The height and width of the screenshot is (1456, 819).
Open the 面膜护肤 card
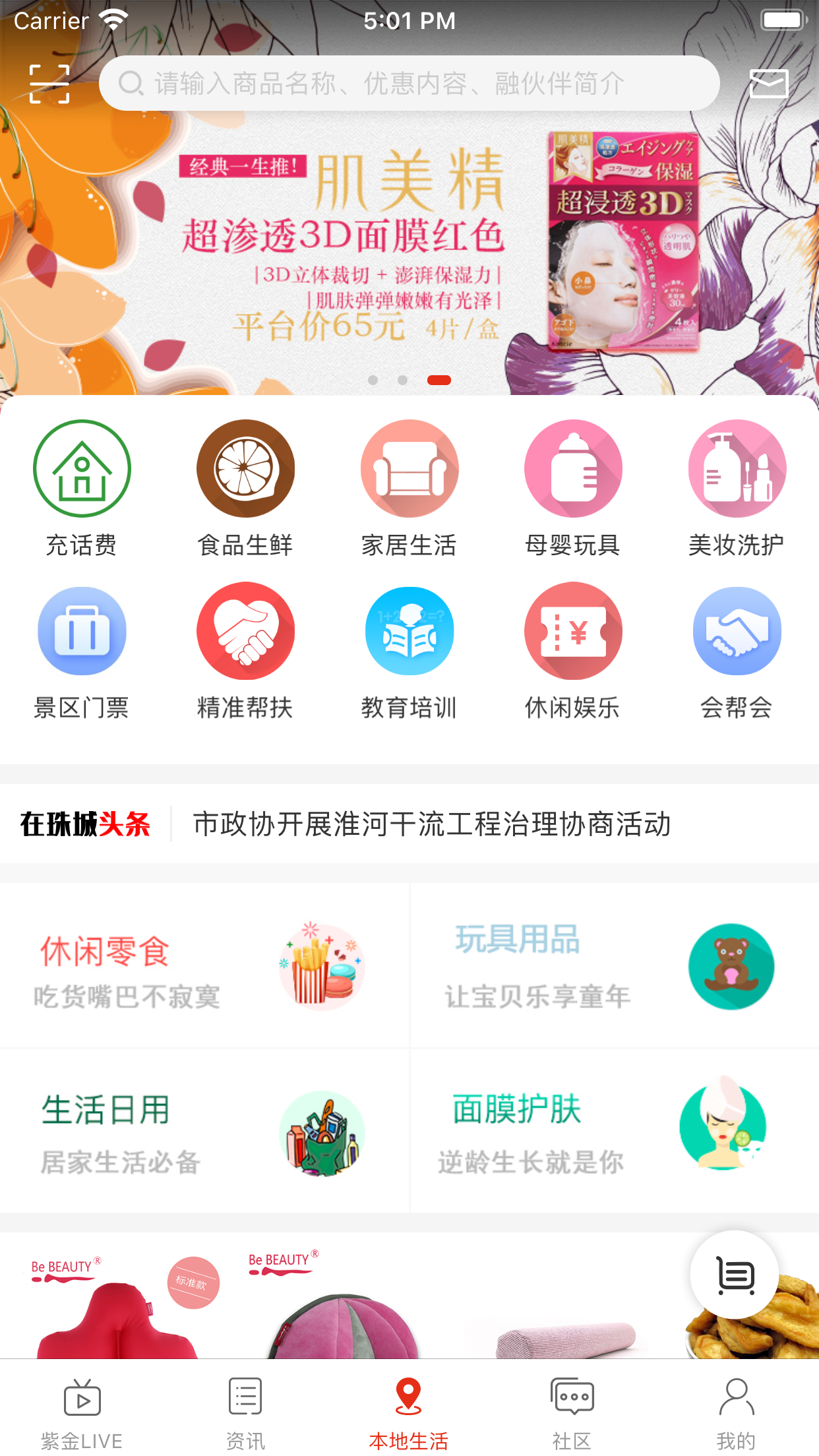613,1132
